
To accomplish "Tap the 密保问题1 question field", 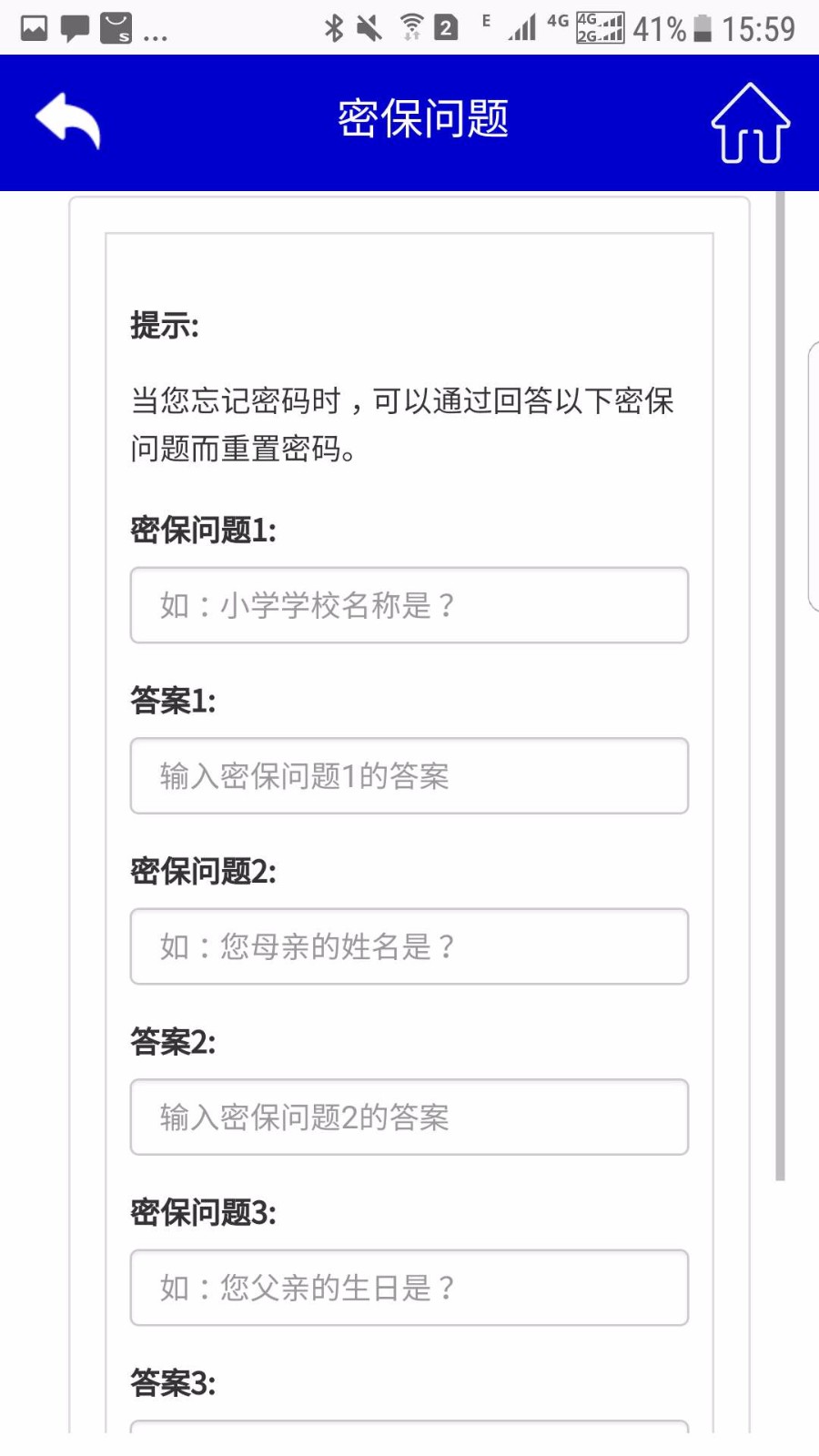I will pos(409,605).
